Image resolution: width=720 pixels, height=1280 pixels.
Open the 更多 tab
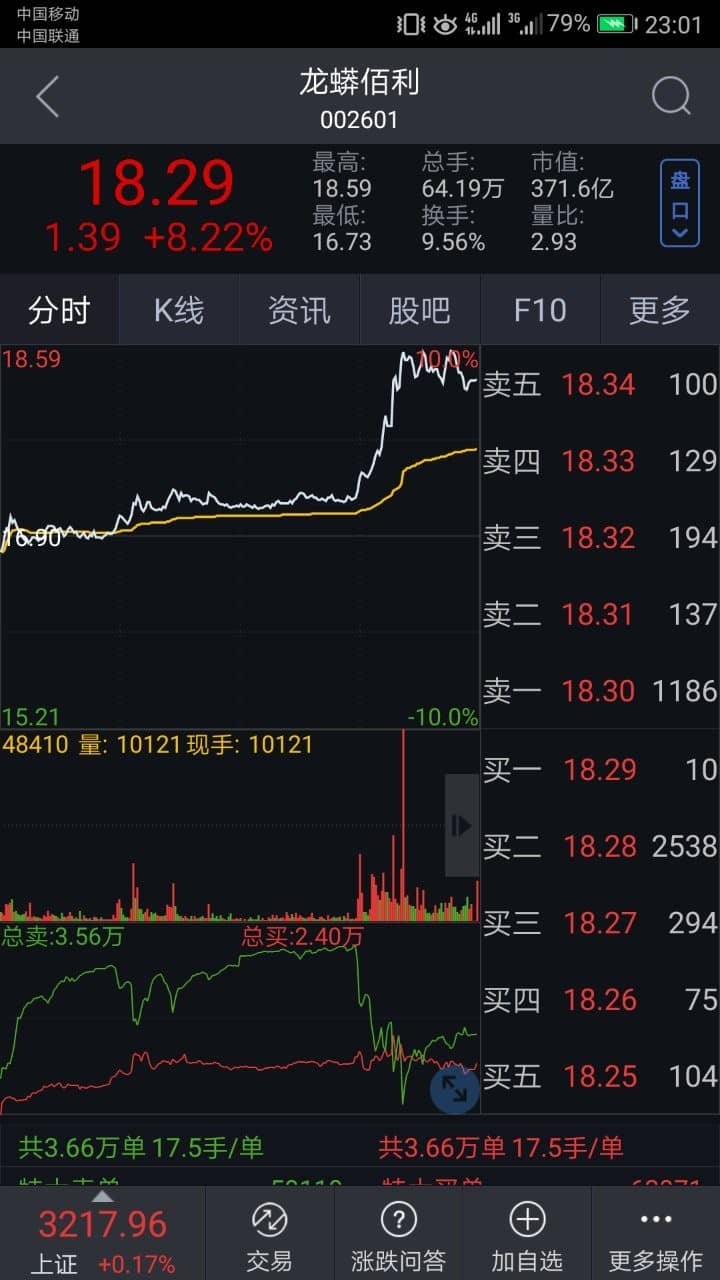pos(660,310)
